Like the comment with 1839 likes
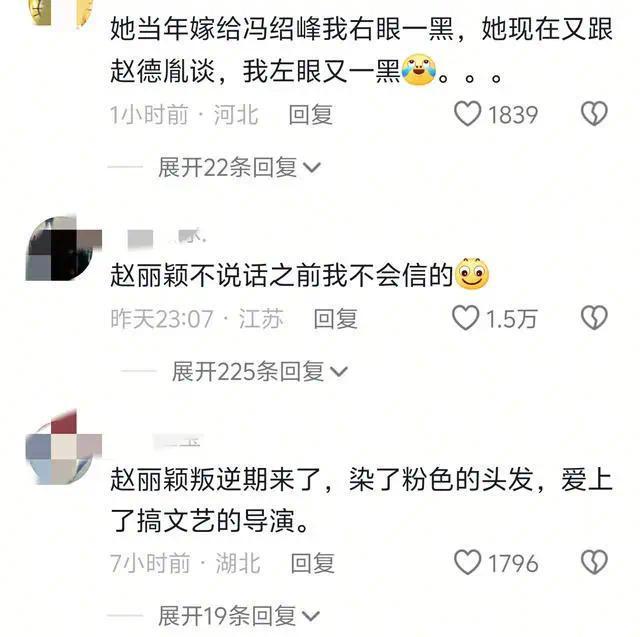 (468, 114)
